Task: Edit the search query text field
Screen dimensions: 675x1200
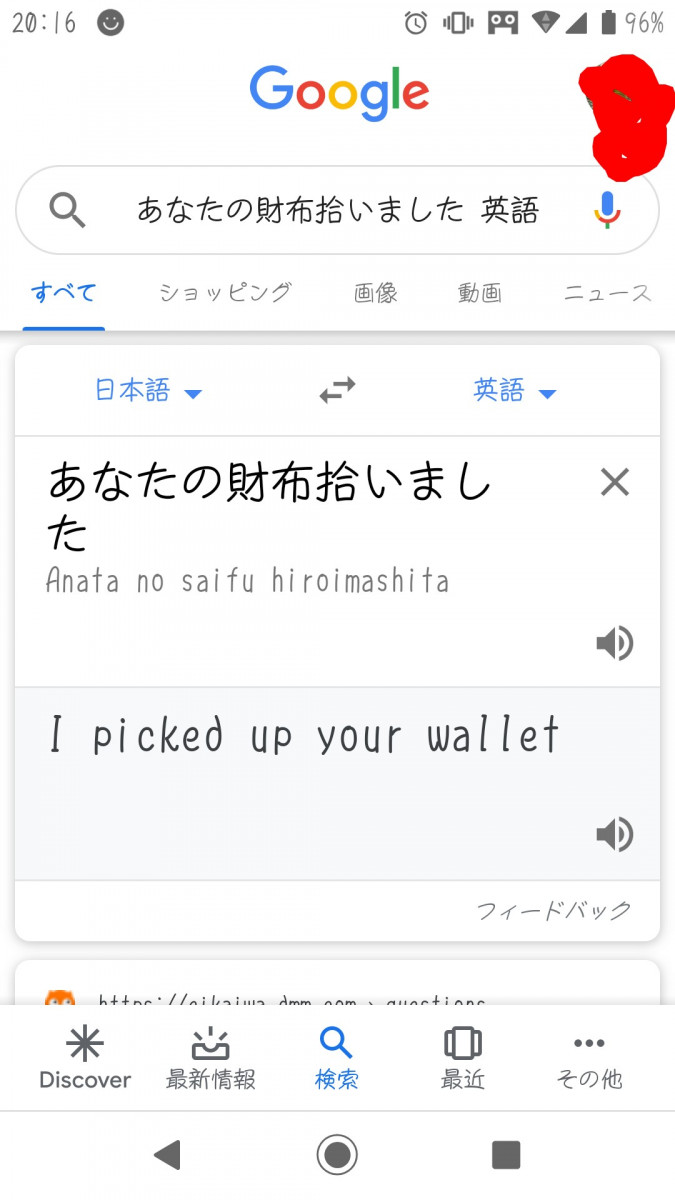Action: [338, 211]
